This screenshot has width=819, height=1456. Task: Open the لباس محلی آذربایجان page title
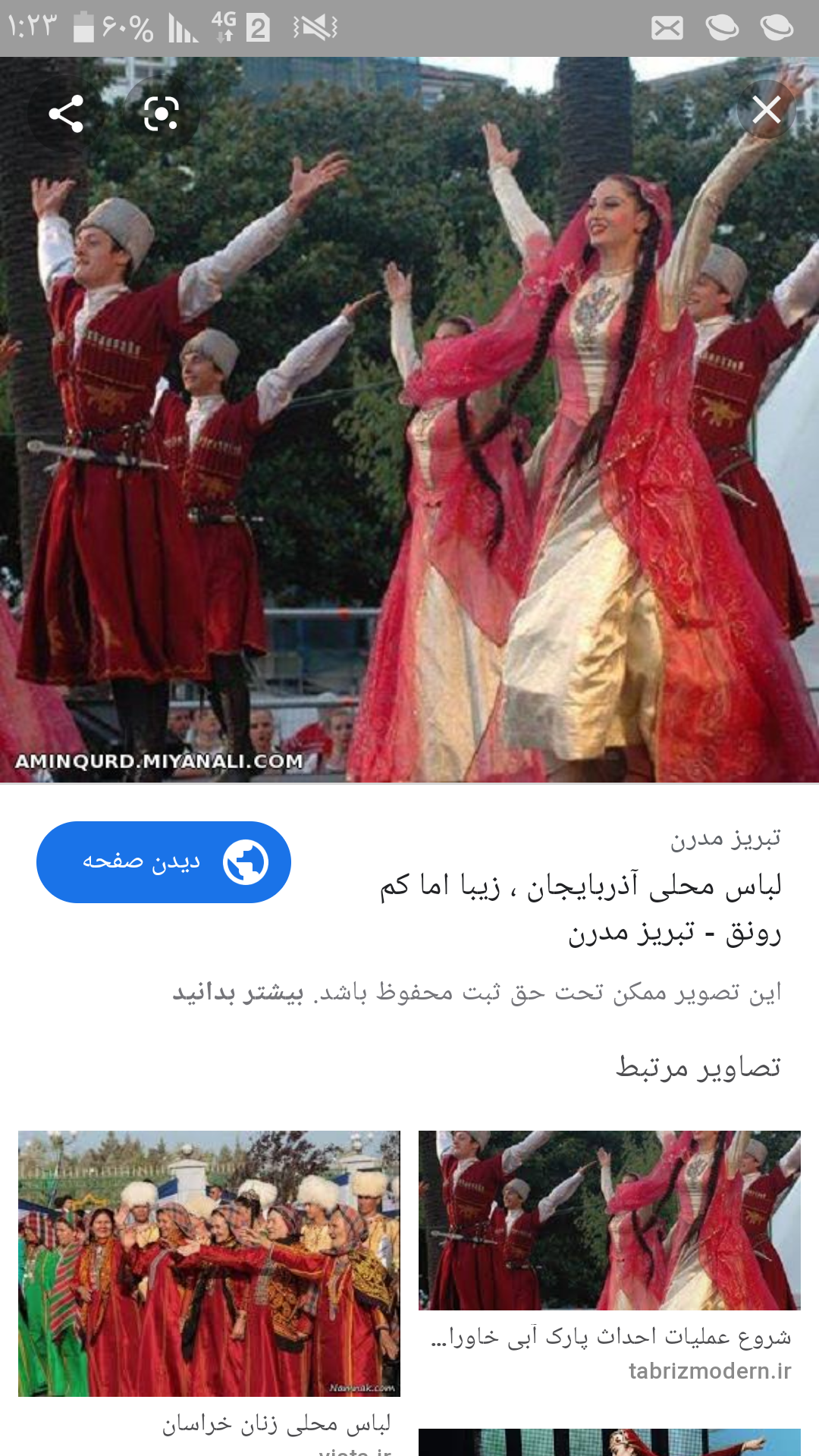coord(581,908)
